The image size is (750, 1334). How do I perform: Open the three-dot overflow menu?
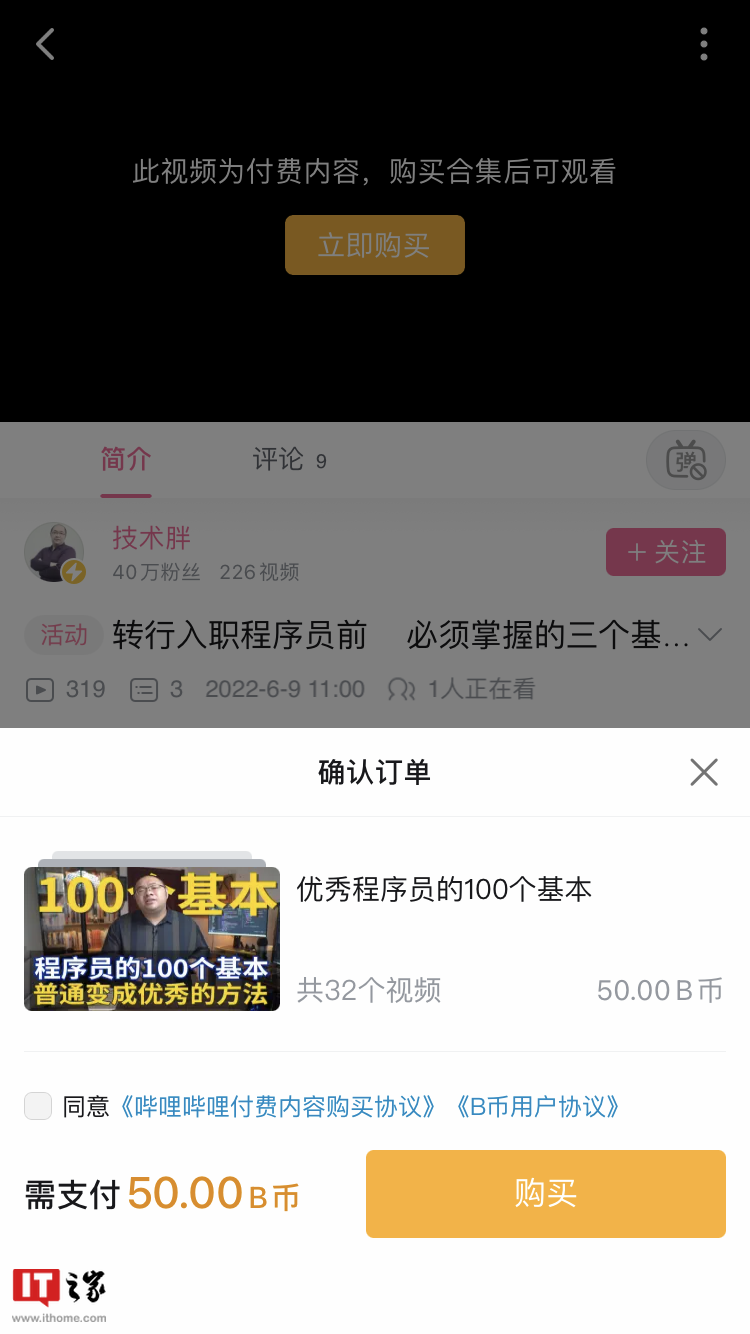[x=704, y=44]
